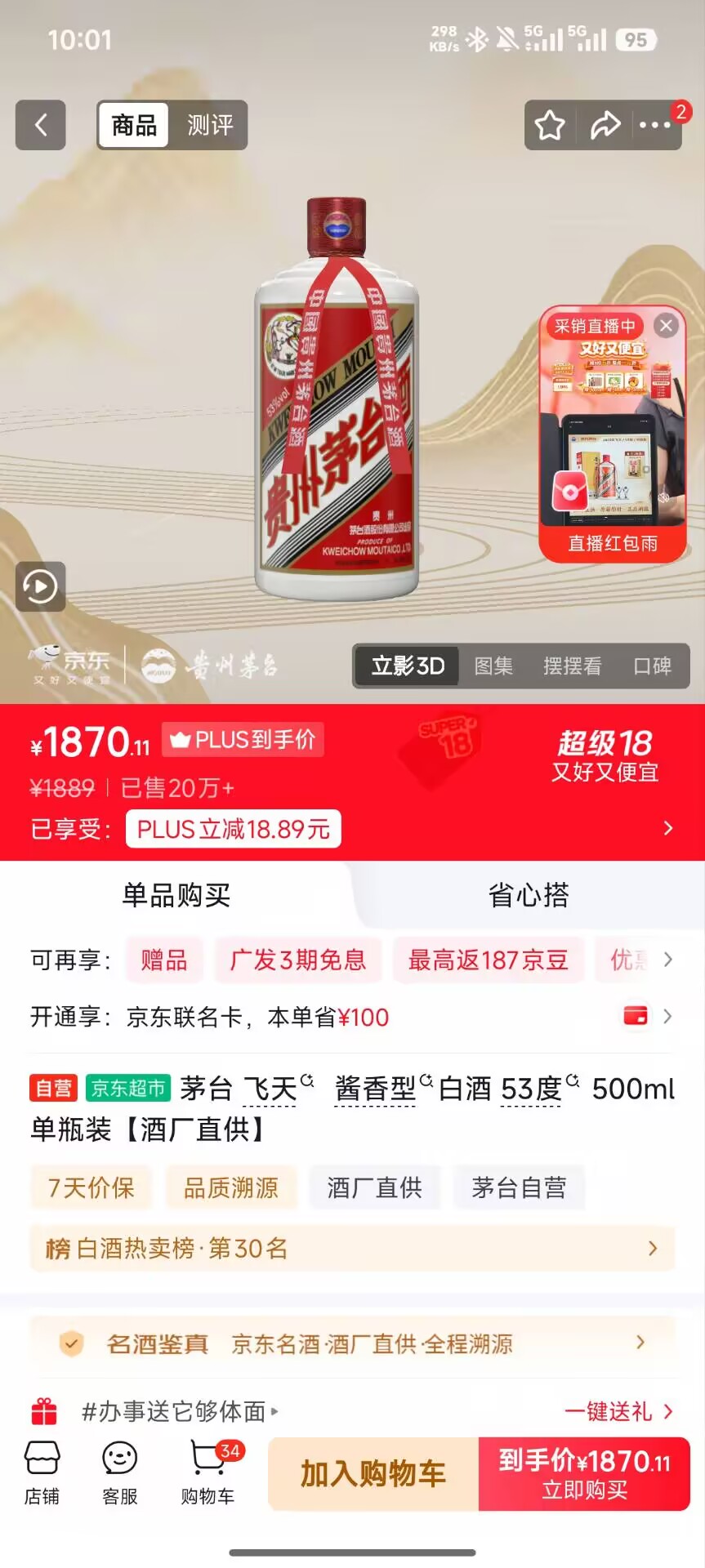Open the 白酒热卖榜 第30名 ranking
The height and width of the screenshot is (1568, 705).
coord(352,1248)
